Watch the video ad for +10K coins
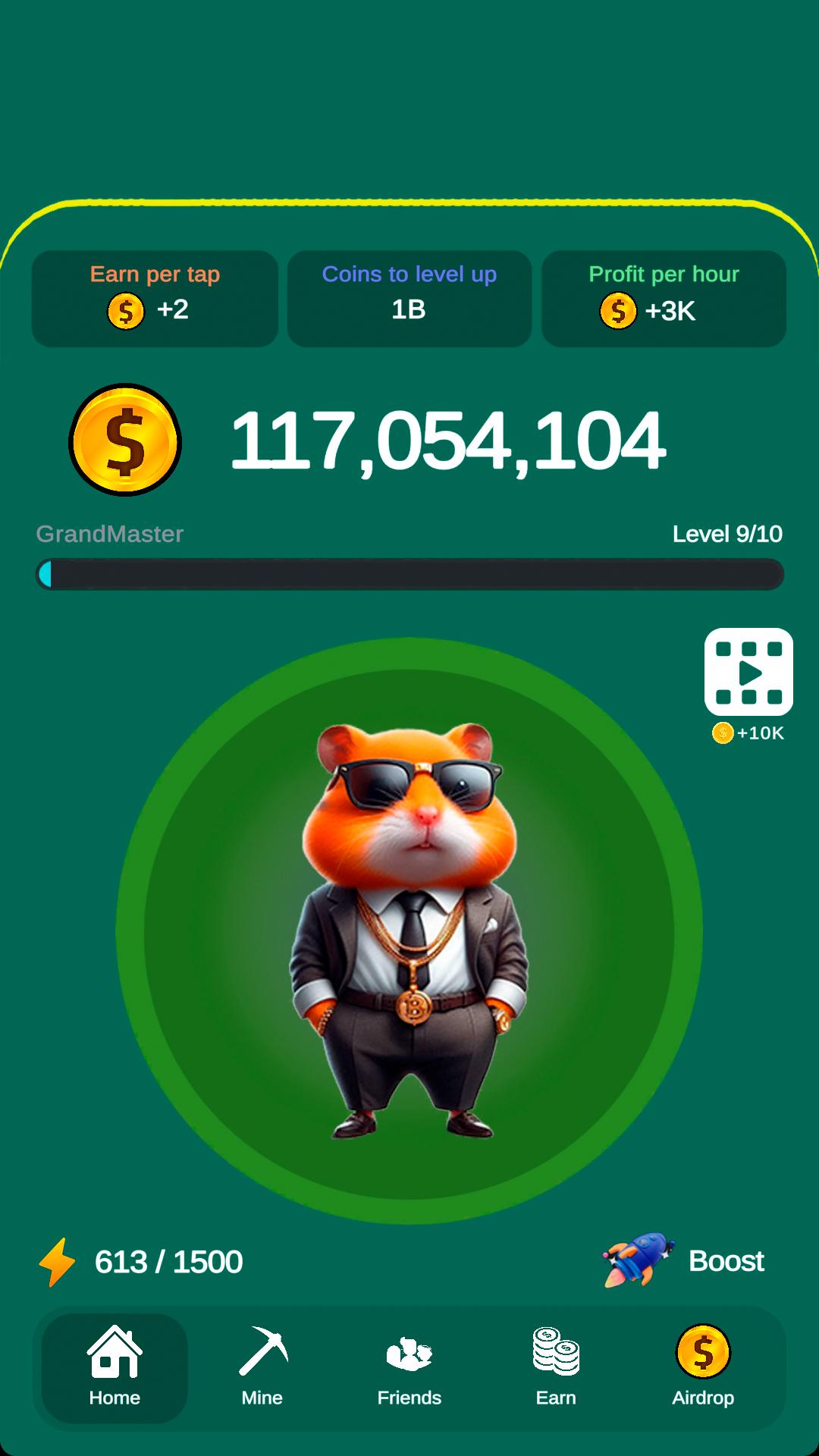The width and height of the screenshot is (819, 1456). pyautogui.click(x=748, y=672)
